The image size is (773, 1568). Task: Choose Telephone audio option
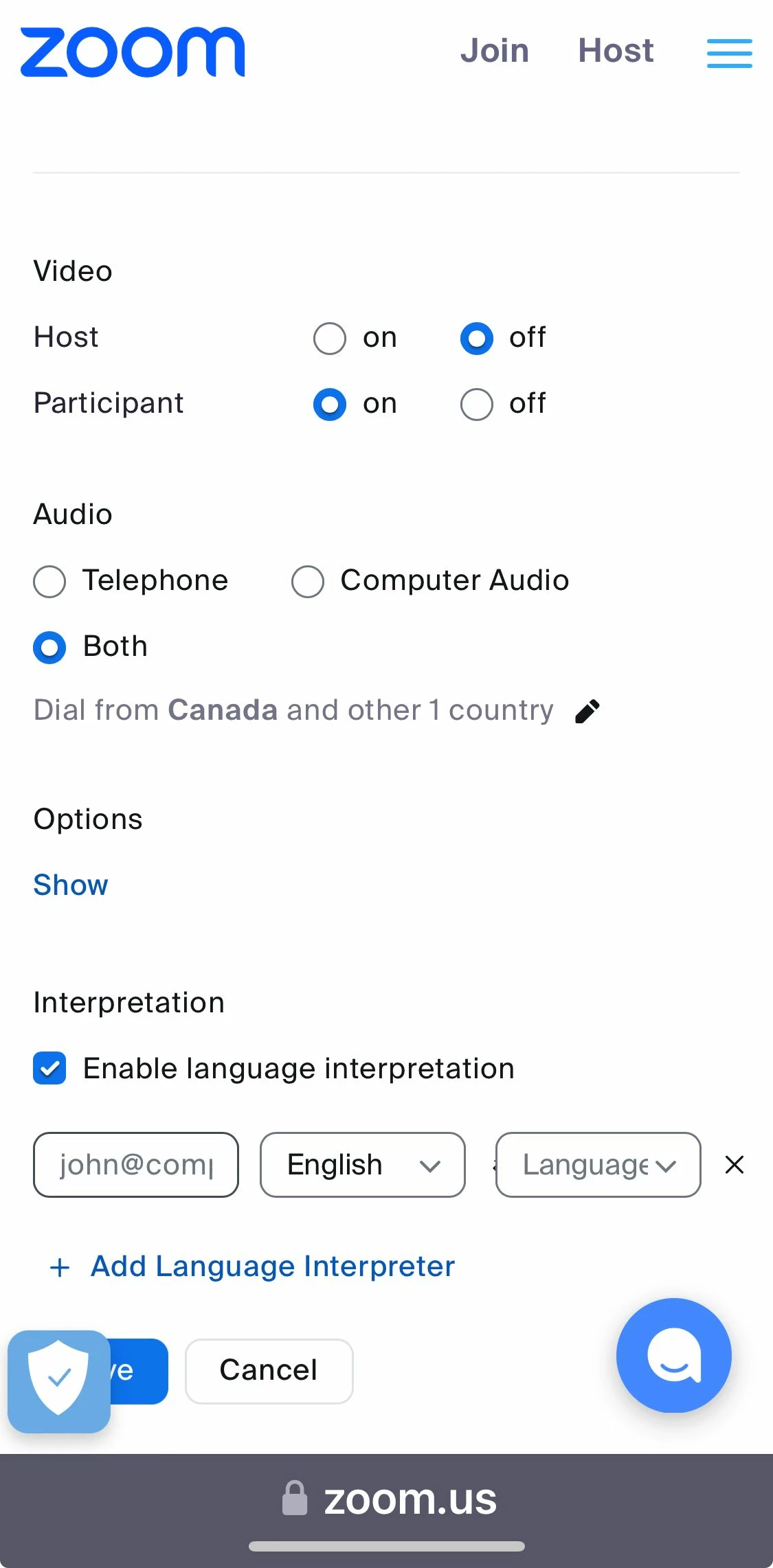click(50, 582)
